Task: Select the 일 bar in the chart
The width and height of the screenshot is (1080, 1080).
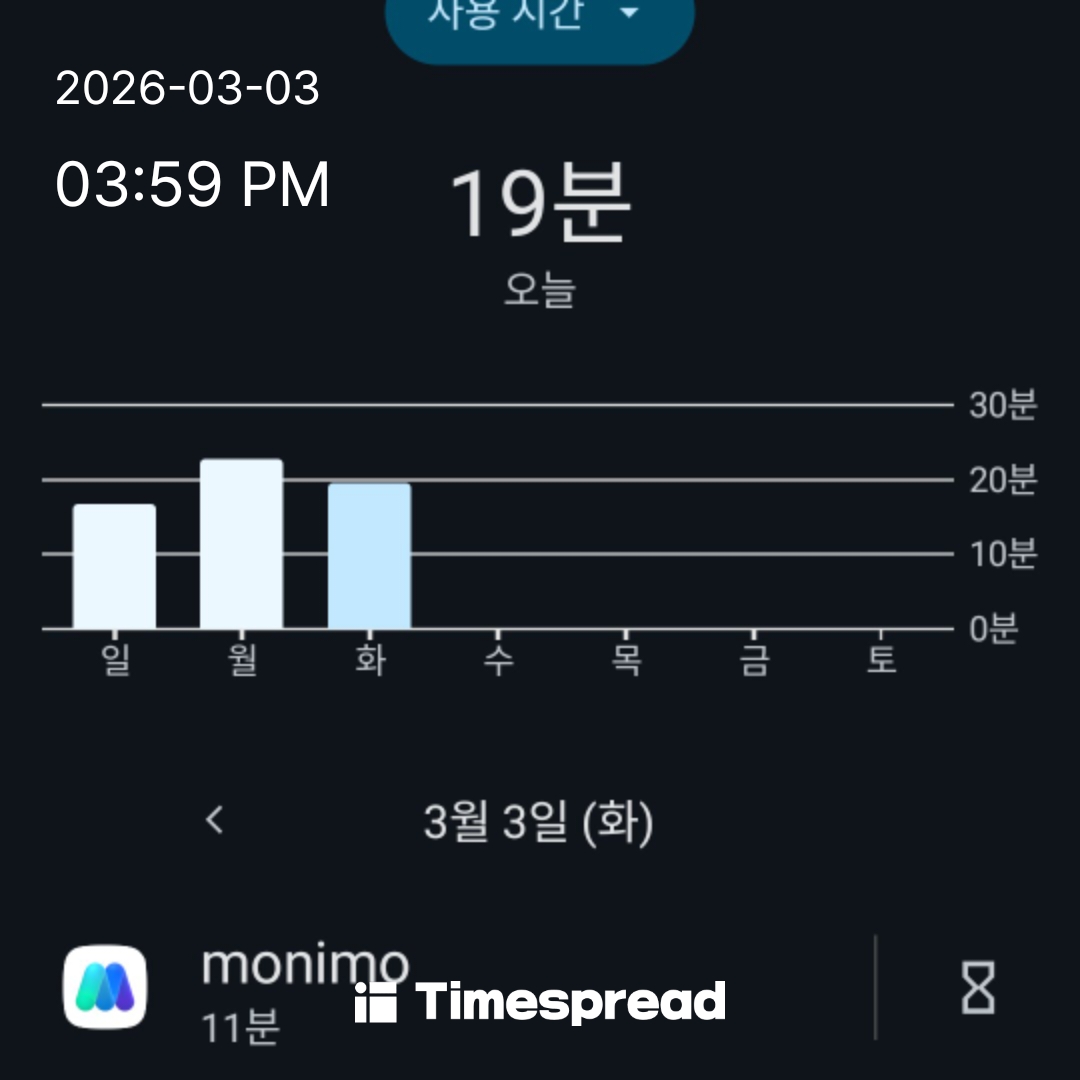Action: 114,567
